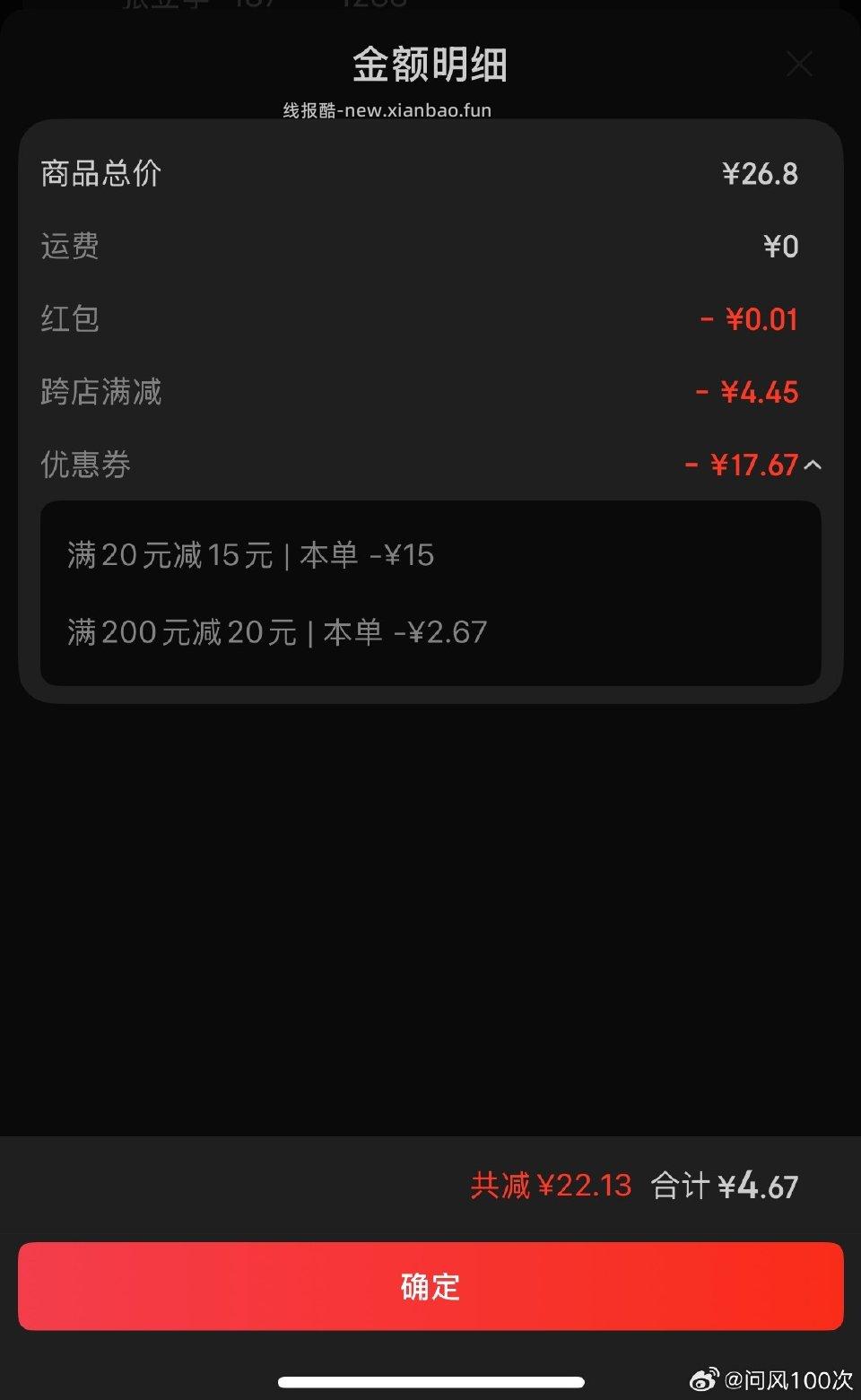Select the 满200元减20元 coupon entry

(276, 631)
